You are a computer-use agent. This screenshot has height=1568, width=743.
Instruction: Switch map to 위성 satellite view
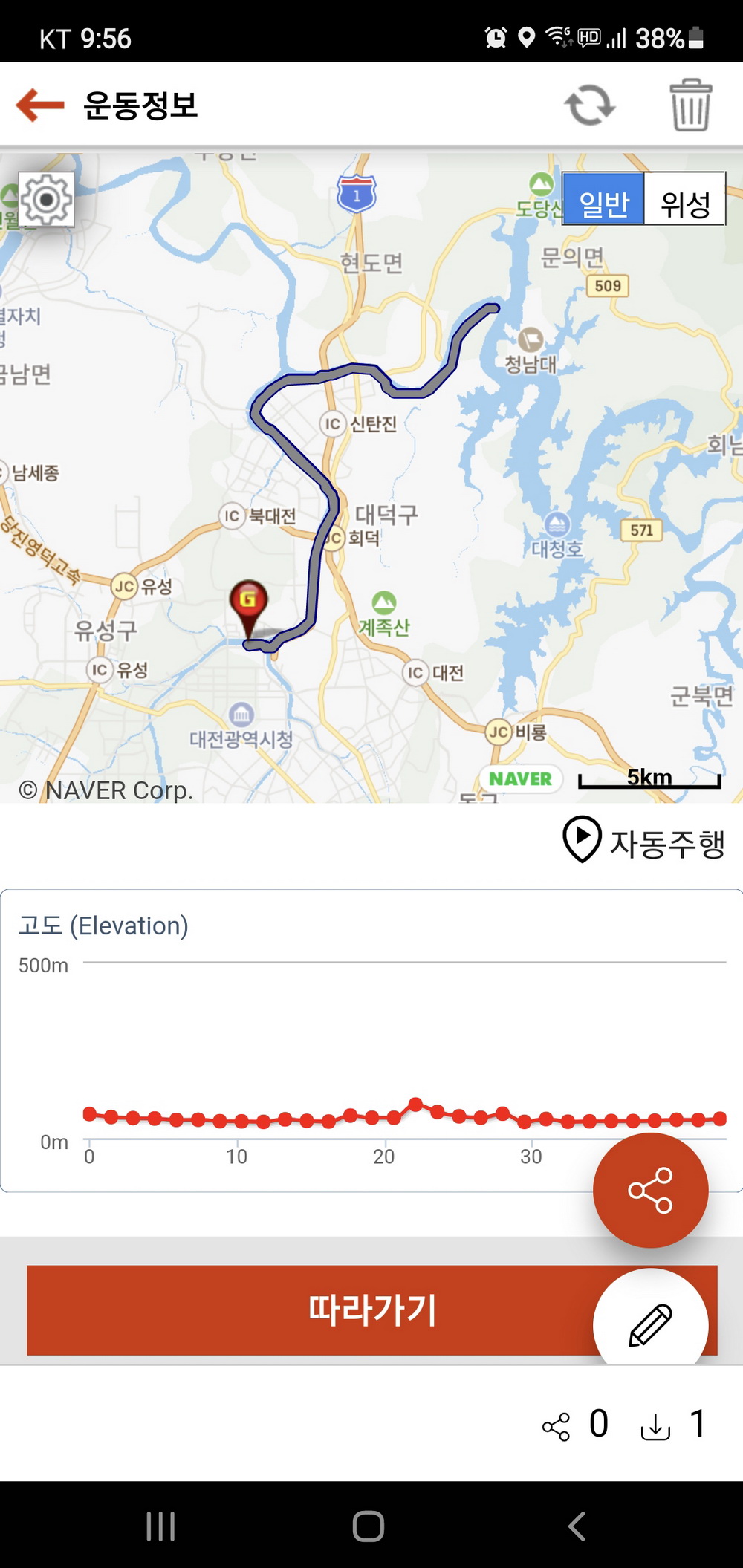click(685, 199)
